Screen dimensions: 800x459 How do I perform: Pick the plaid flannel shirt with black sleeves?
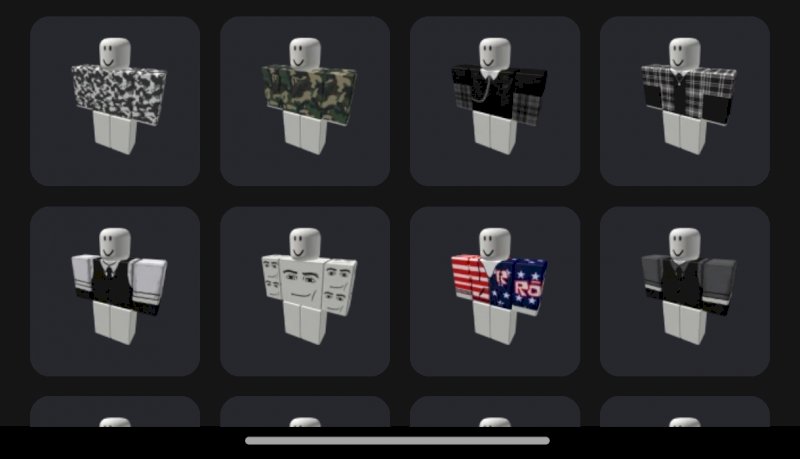click(x=685, y=100)
